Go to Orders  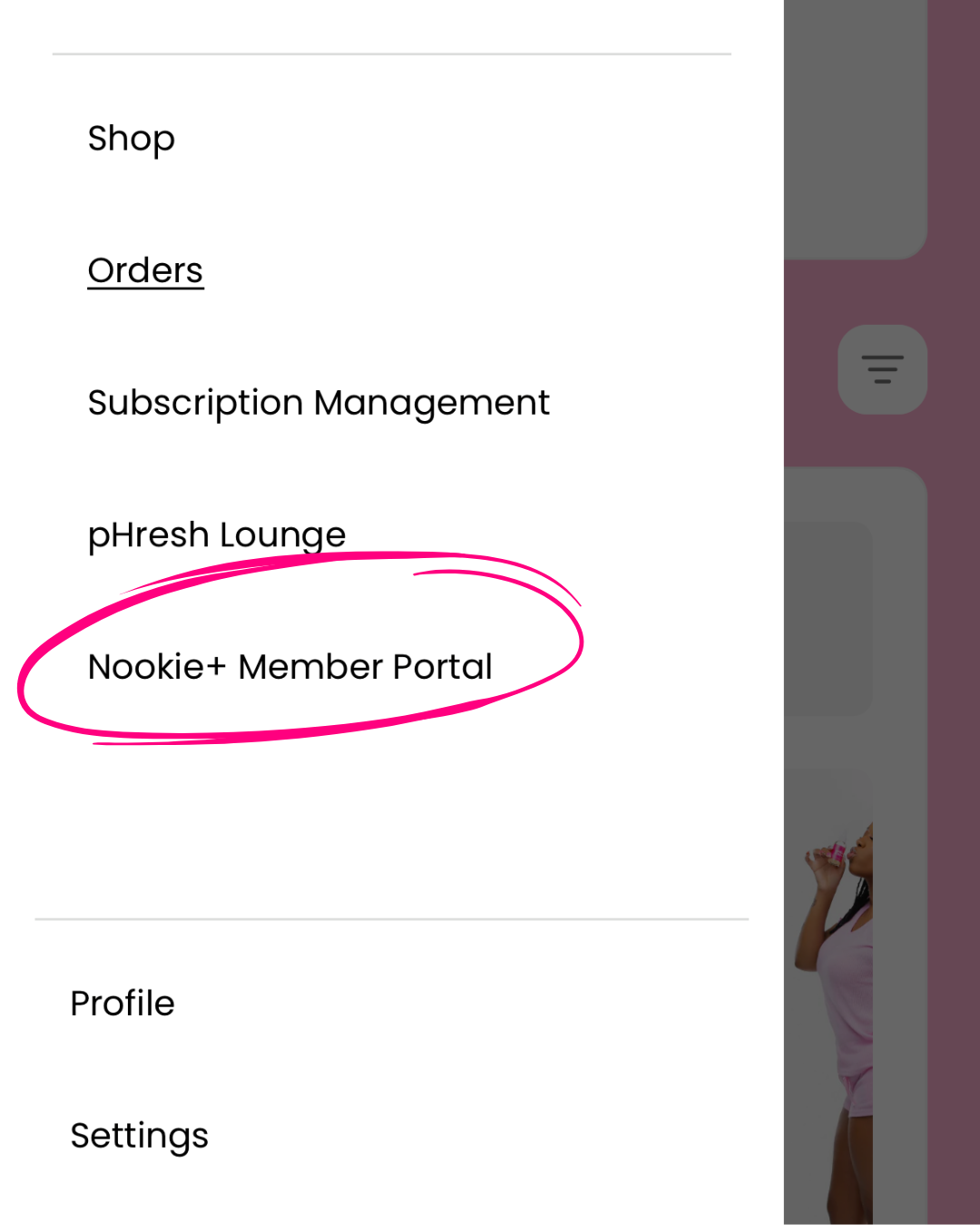click(145, 270)
